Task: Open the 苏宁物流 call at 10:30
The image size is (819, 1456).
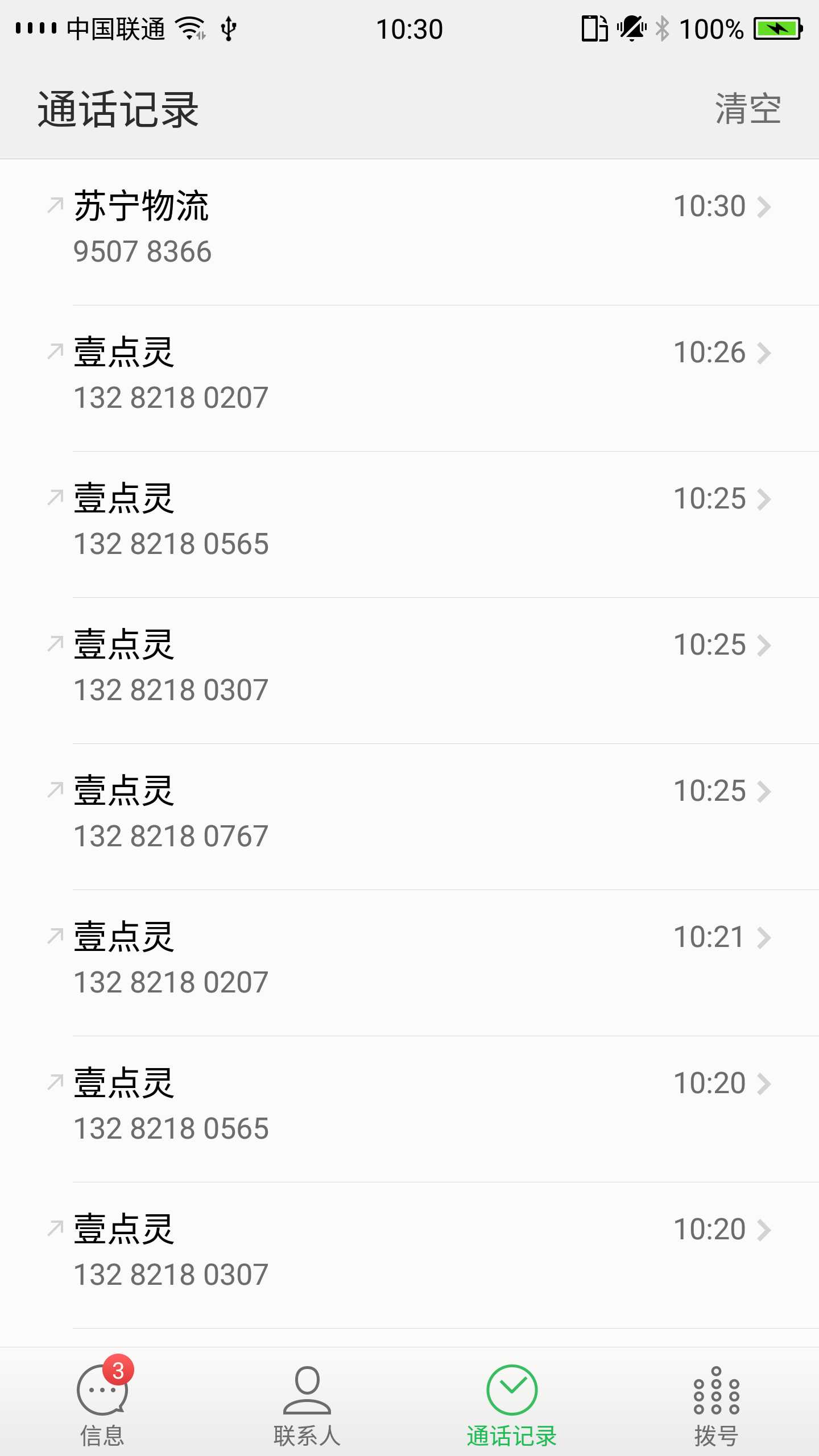Action: (409, 229)
